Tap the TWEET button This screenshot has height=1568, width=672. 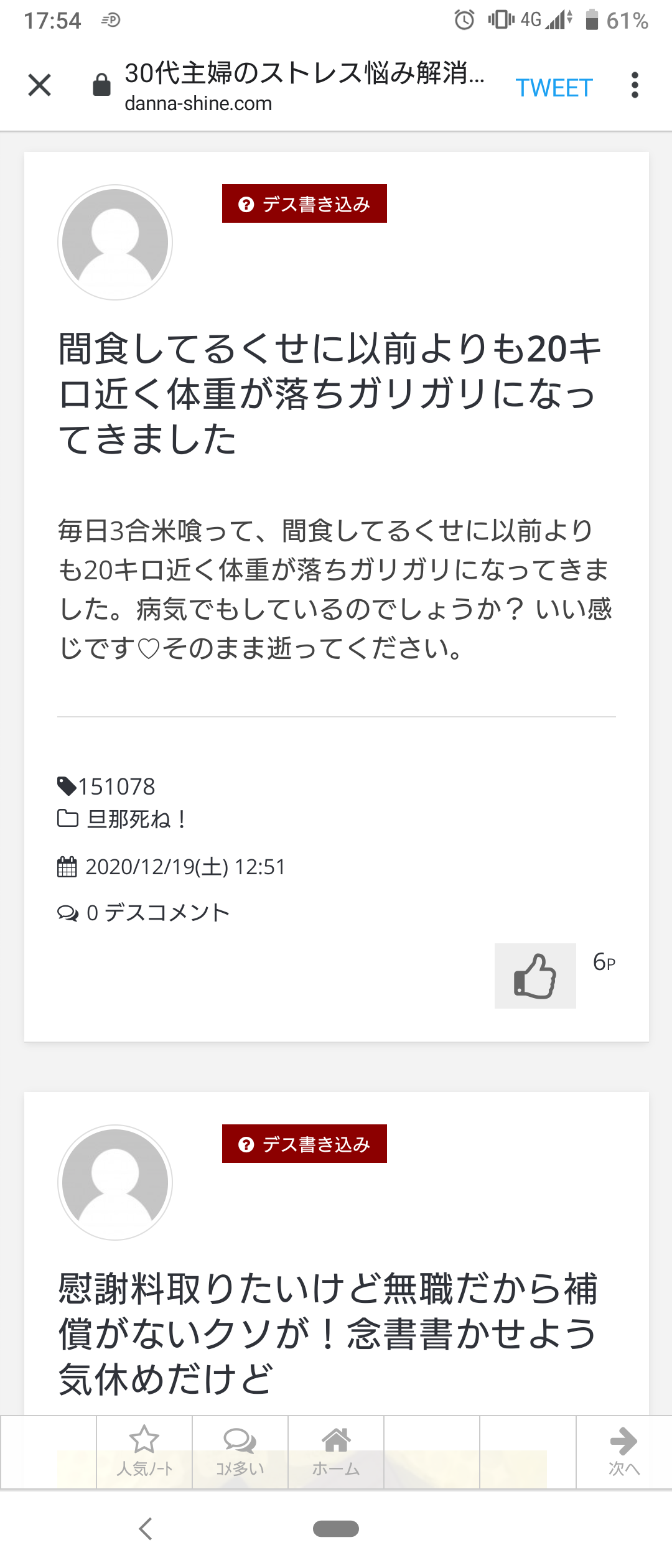(554, 88)
